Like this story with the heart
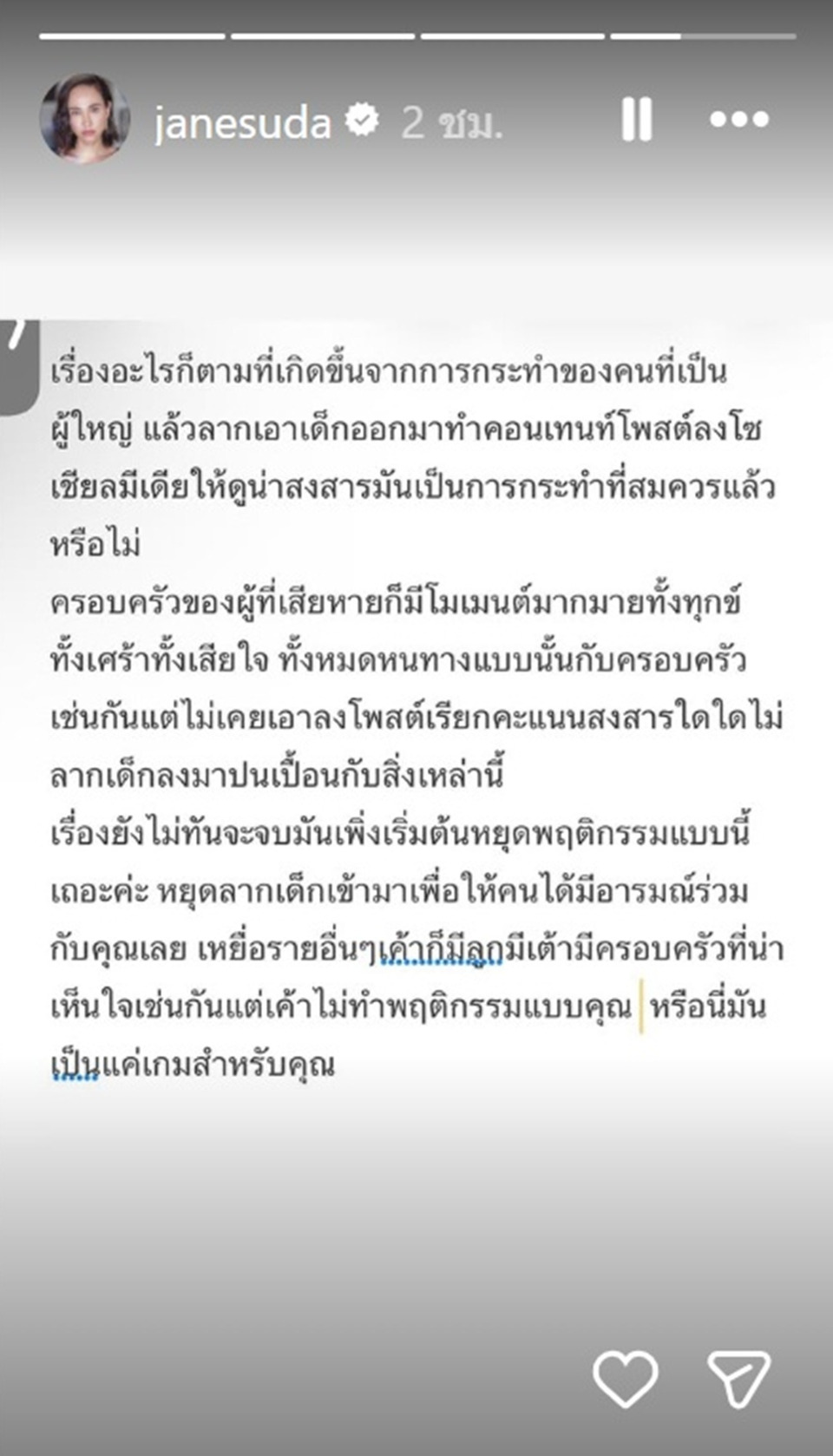This screenshot has width=833, height=1456. click(625, 1377)
